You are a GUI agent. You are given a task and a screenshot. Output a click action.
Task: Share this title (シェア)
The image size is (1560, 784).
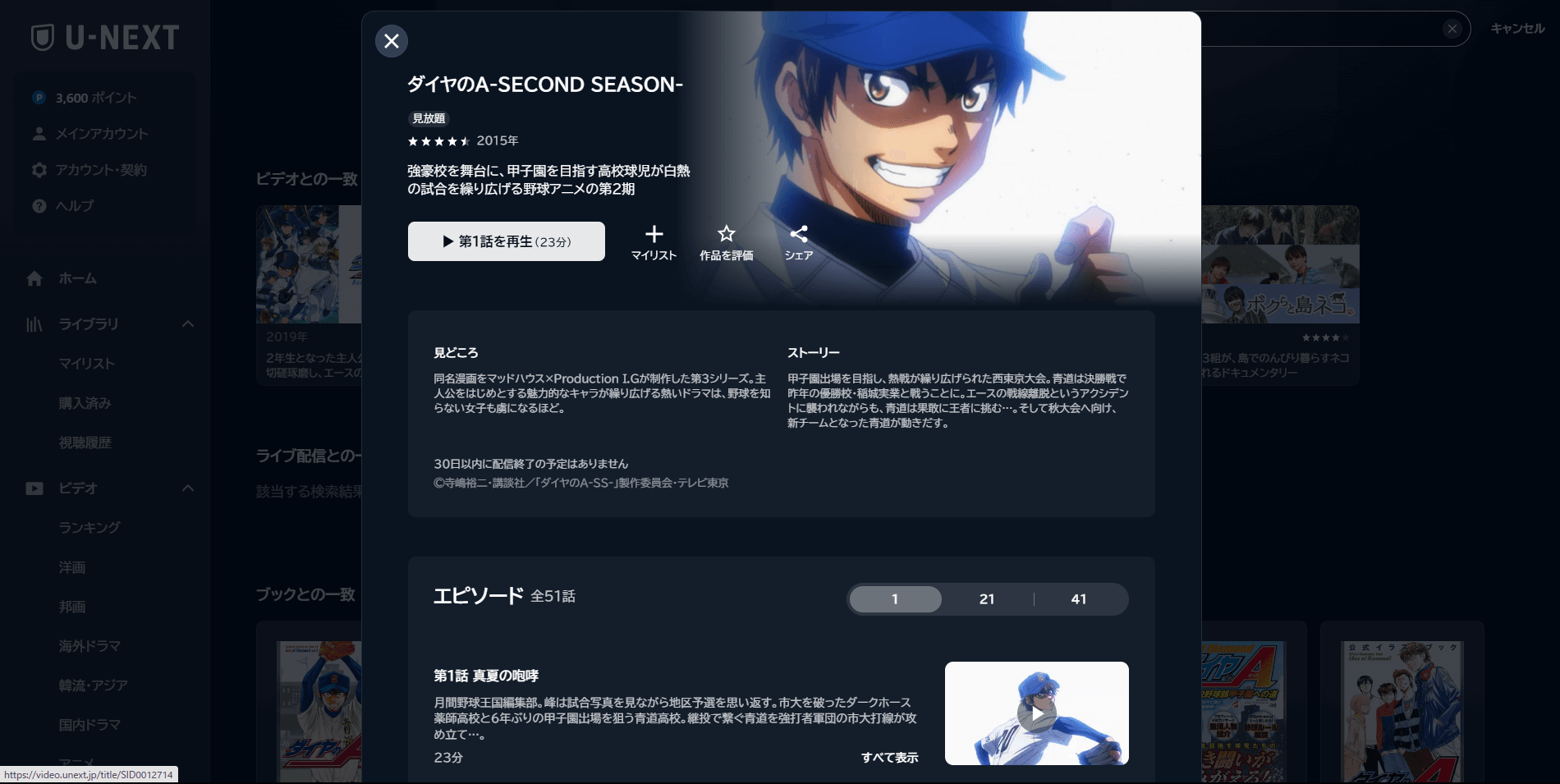(x=798, y=243)
